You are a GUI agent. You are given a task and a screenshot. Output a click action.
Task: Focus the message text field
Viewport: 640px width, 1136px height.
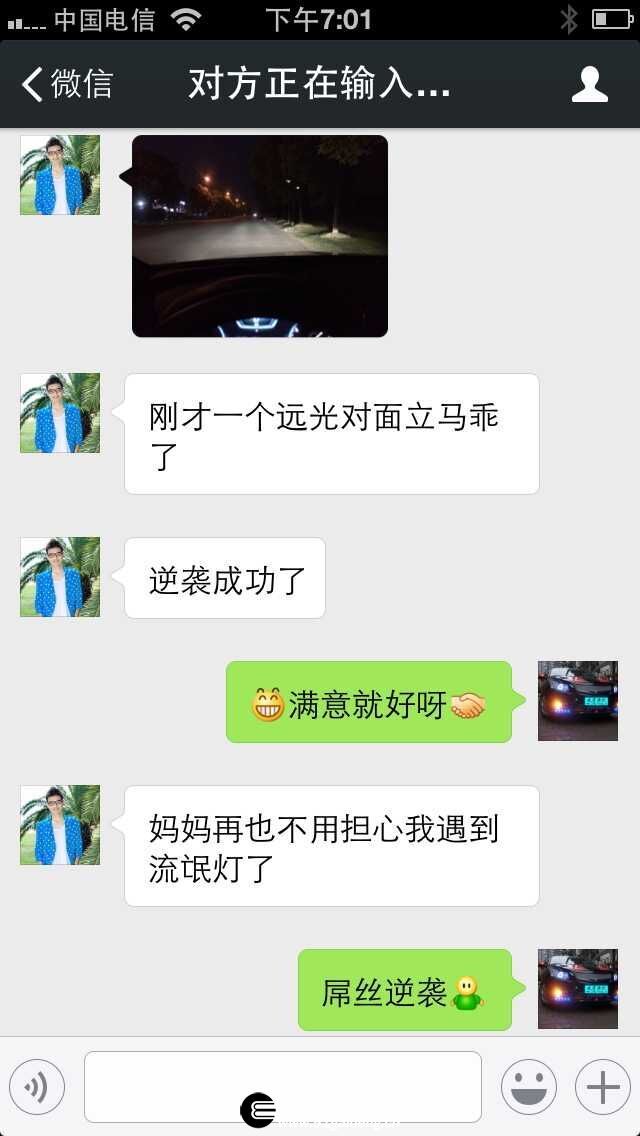pos(283,1087)
